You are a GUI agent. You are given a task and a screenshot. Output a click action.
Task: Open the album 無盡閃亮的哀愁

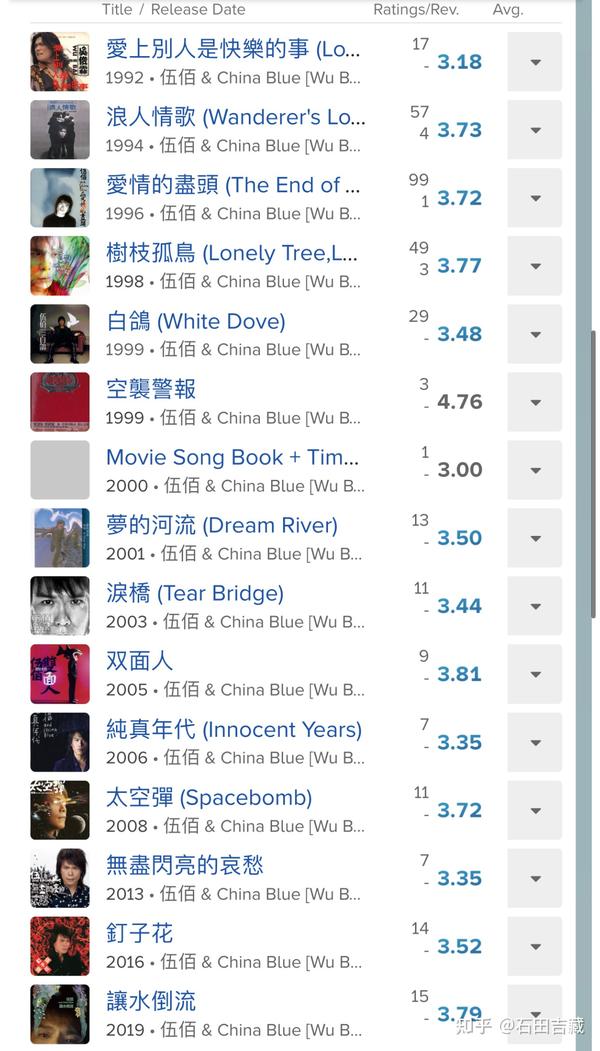(185, 865)
